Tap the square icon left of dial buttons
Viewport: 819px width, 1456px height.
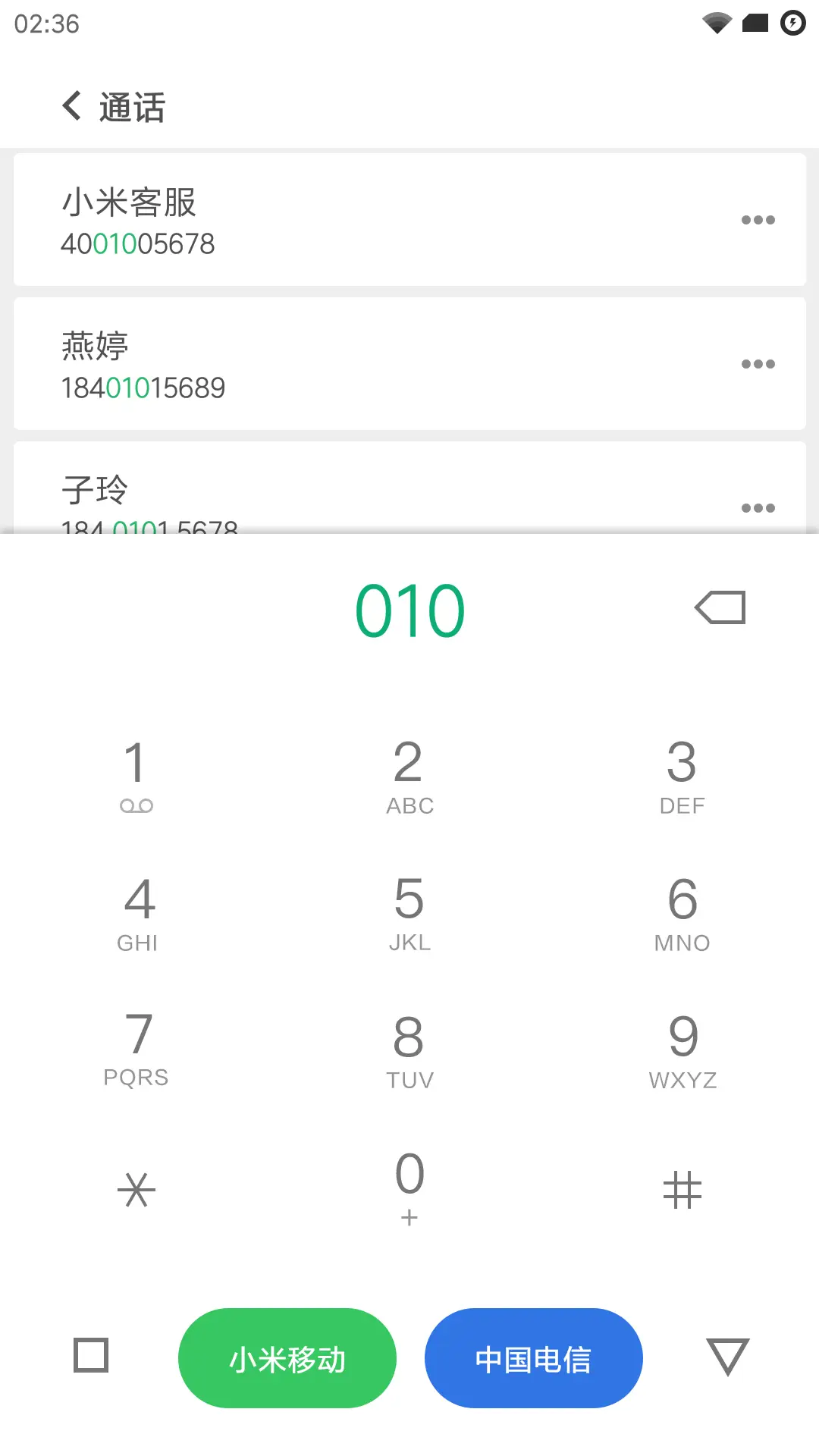tap(90, 1357)
